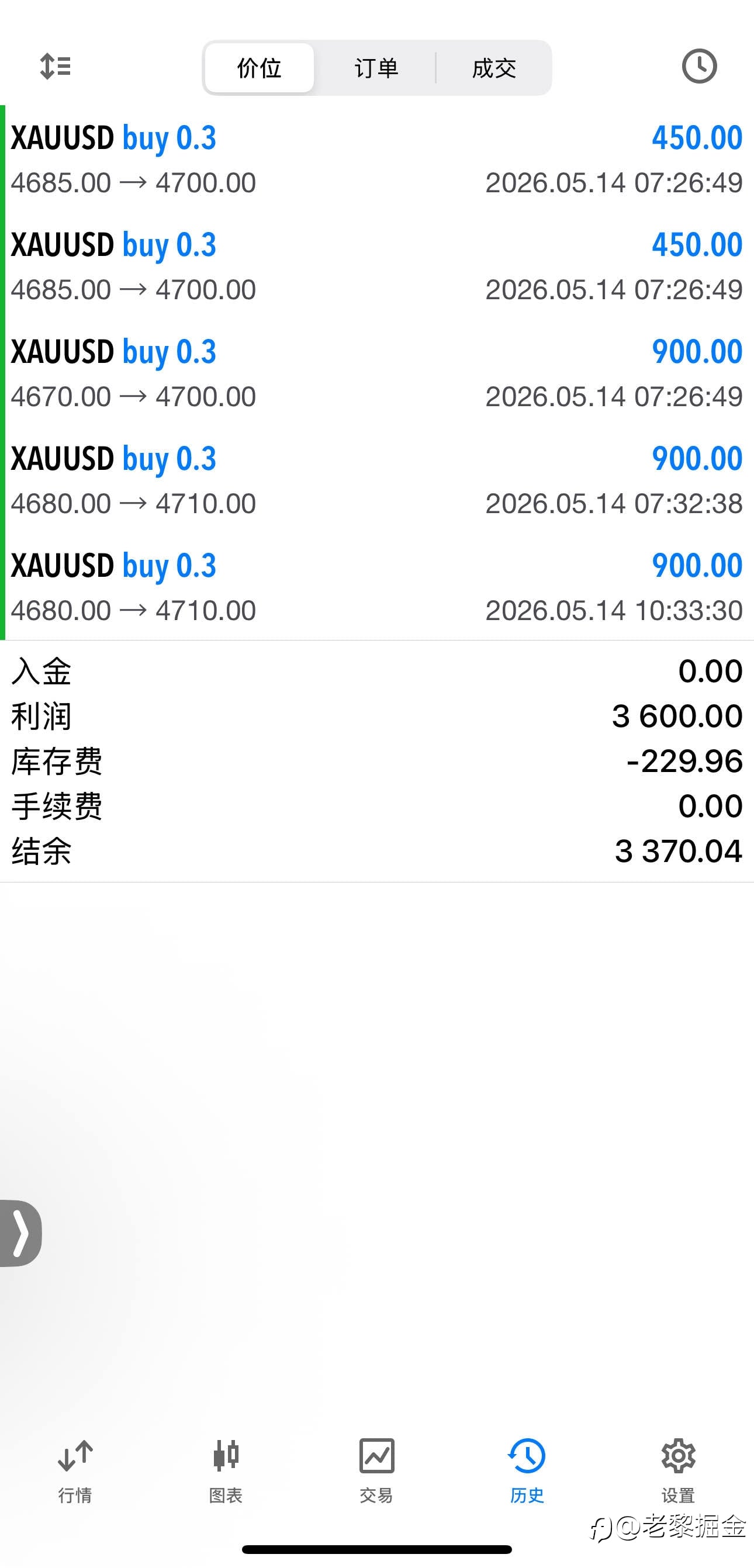The width and height of the screenshot is (754, 1568).
Task: Switch to the 订单 segment
Action: (x=376, y=68)
